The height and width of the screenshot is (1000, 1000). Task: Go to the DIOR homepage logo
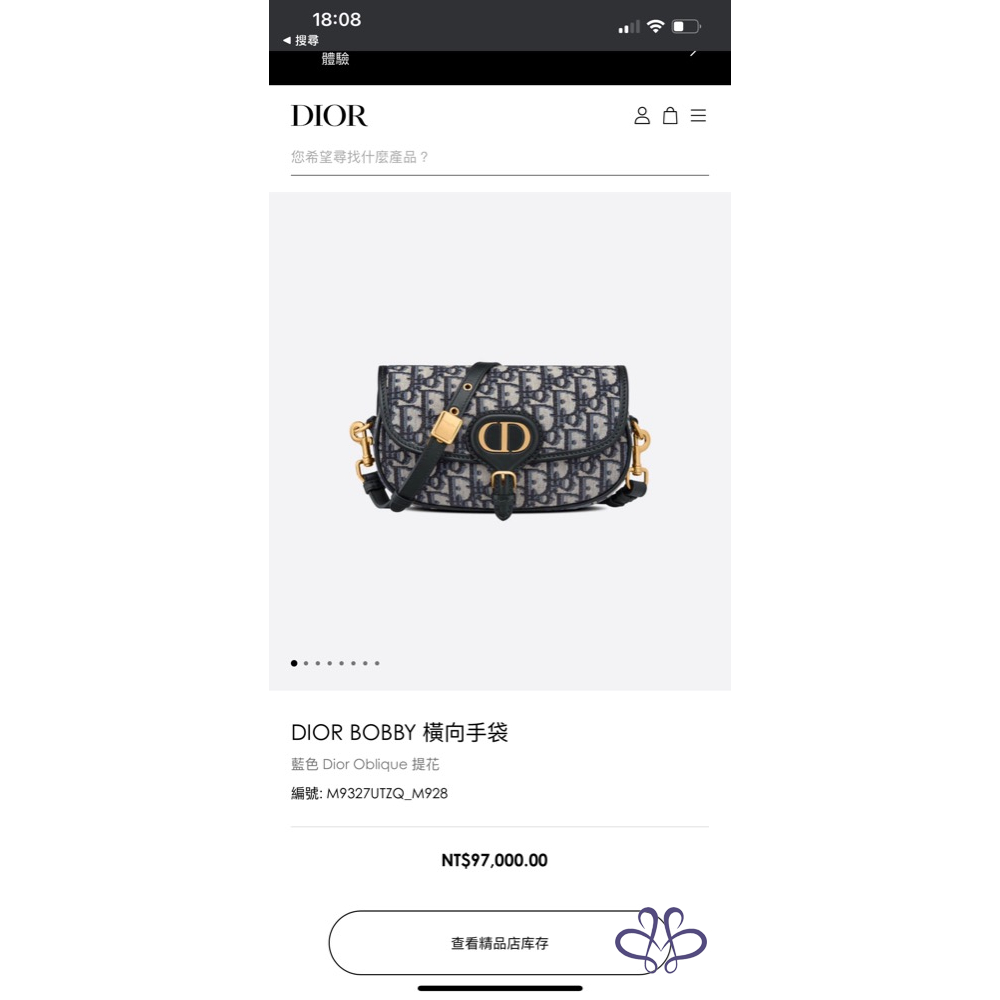tap(330, 116)
